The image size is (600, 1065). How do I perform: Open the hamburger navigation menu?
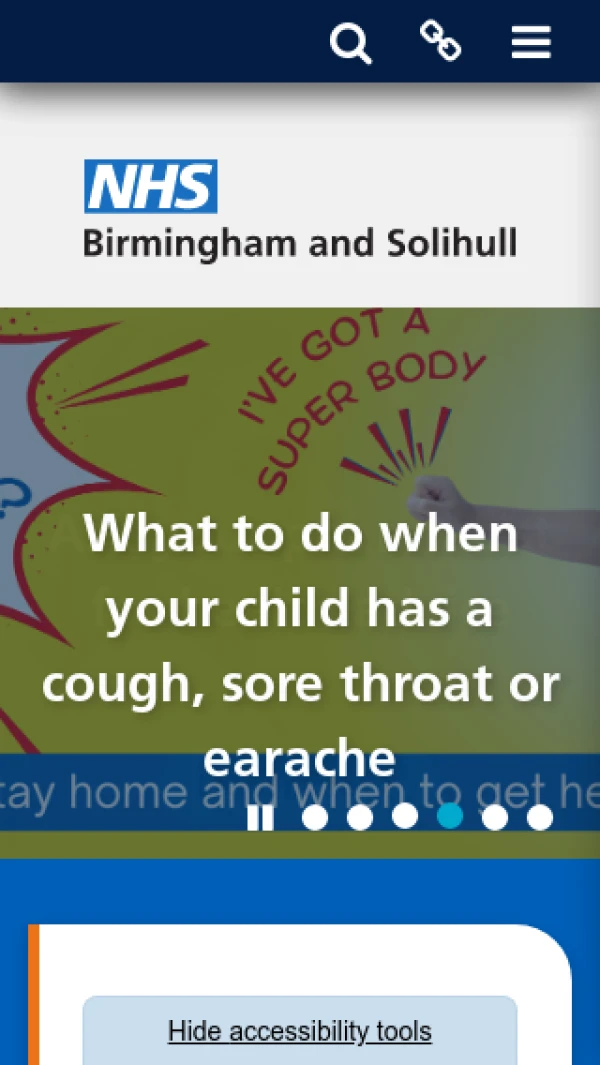pyautogui.click(x=531, y=42)
